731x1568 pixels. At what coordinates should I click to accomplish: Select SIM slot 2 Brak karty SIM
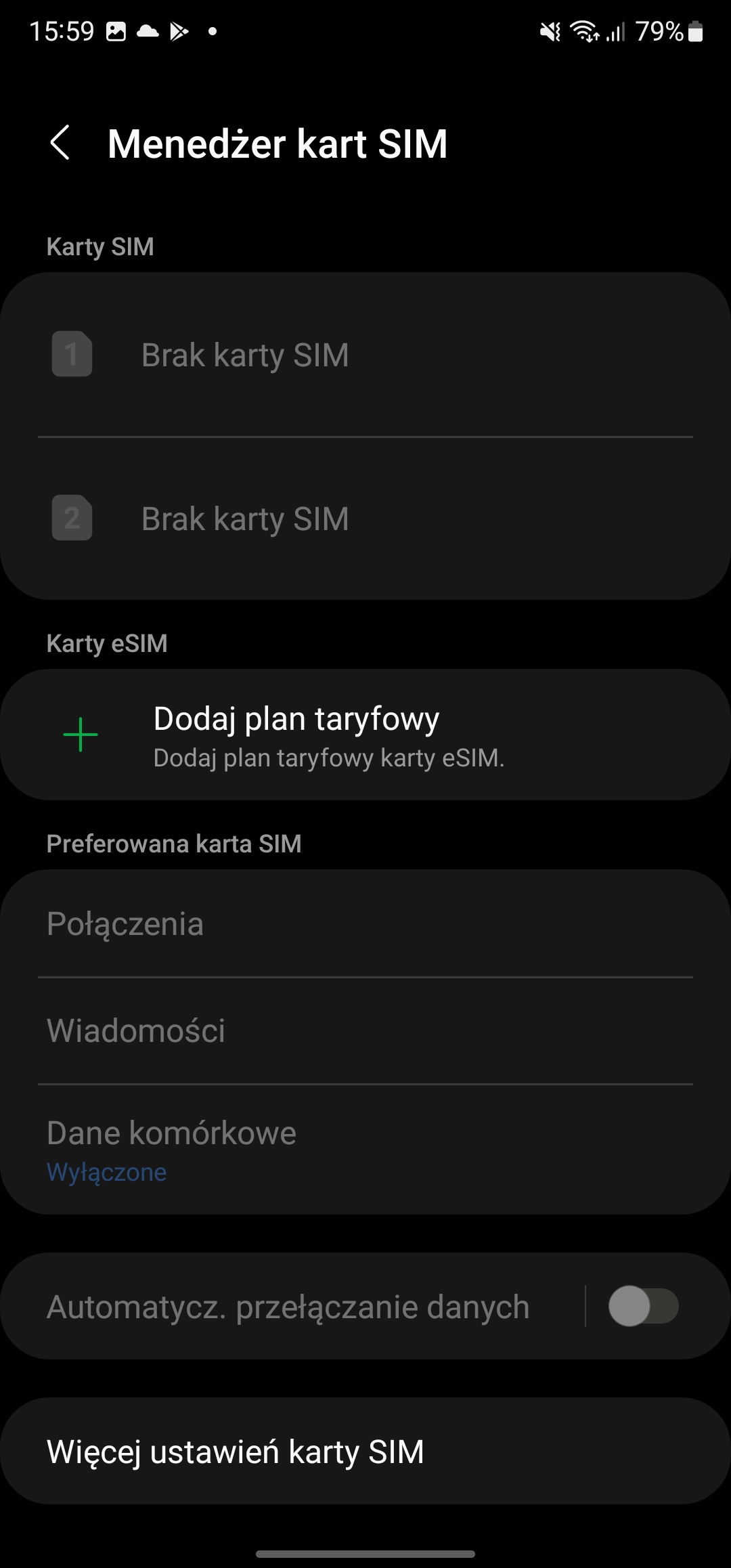point(365,519)
